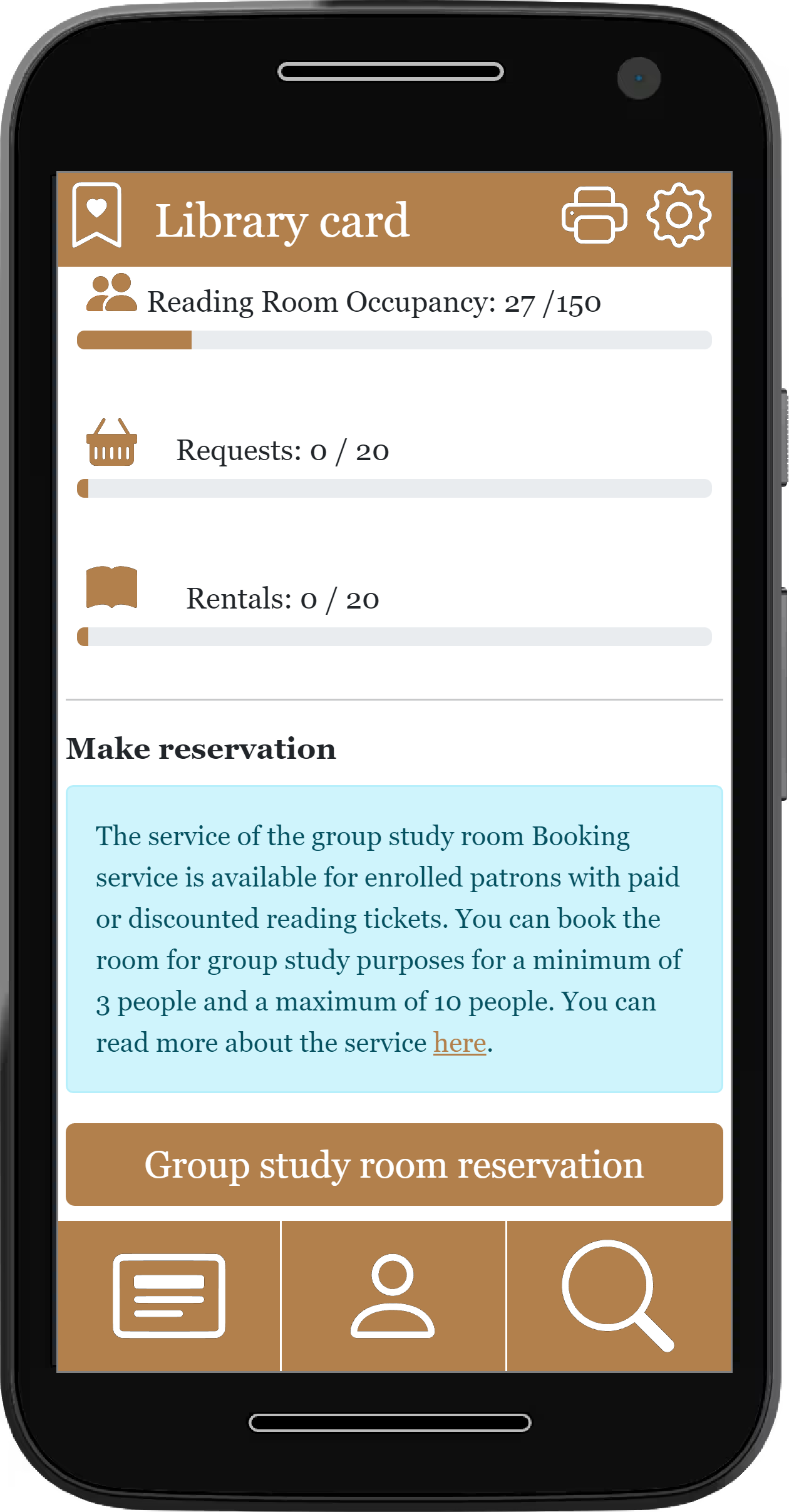This screenshot has height=1512, width=789.
Task: Tap the bookmark heart icon in header
Action: point(96,215)
